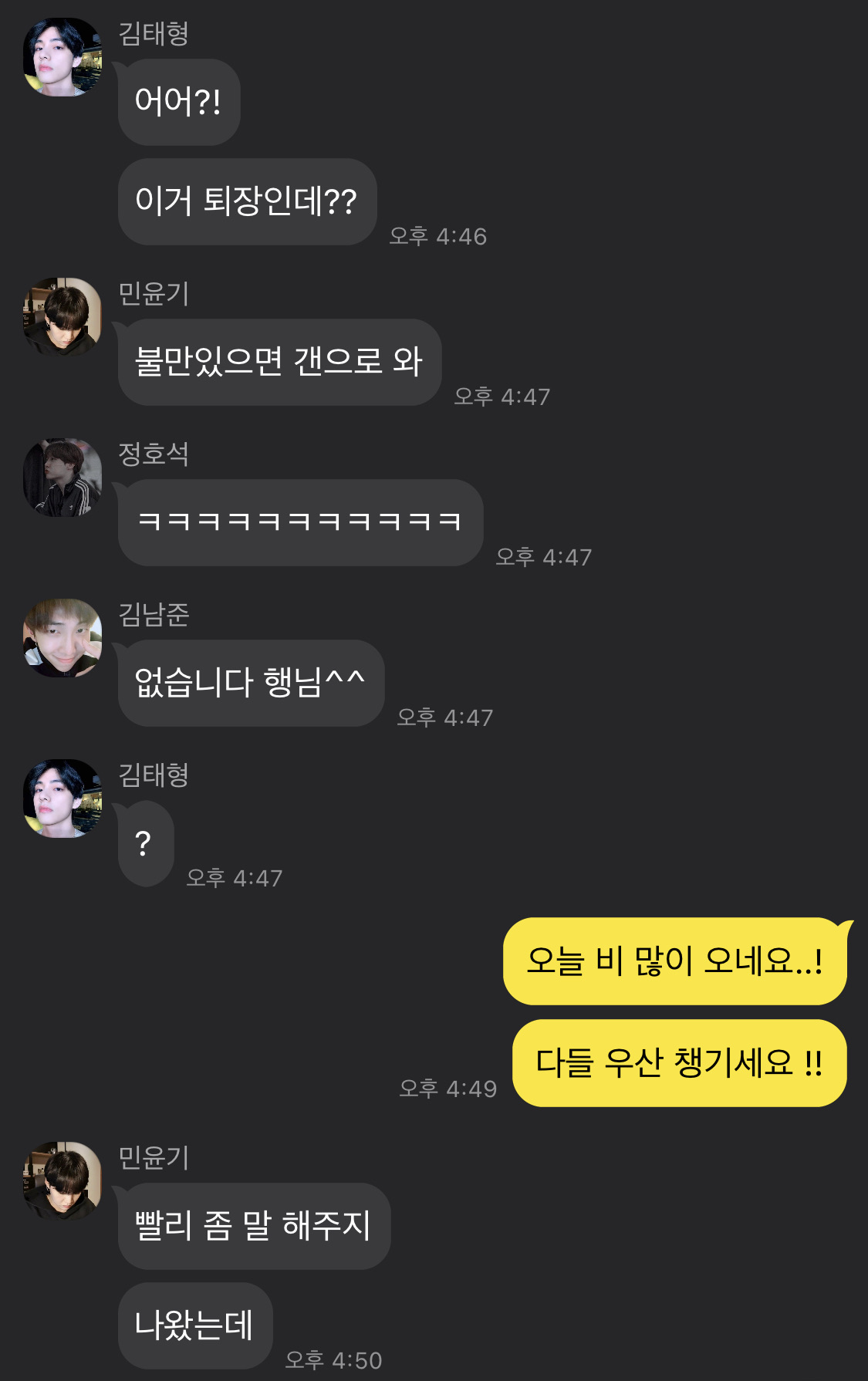Screen dimensions: 868x1381
Task: View 정호석's profile picture
Action: pos(62,478)
